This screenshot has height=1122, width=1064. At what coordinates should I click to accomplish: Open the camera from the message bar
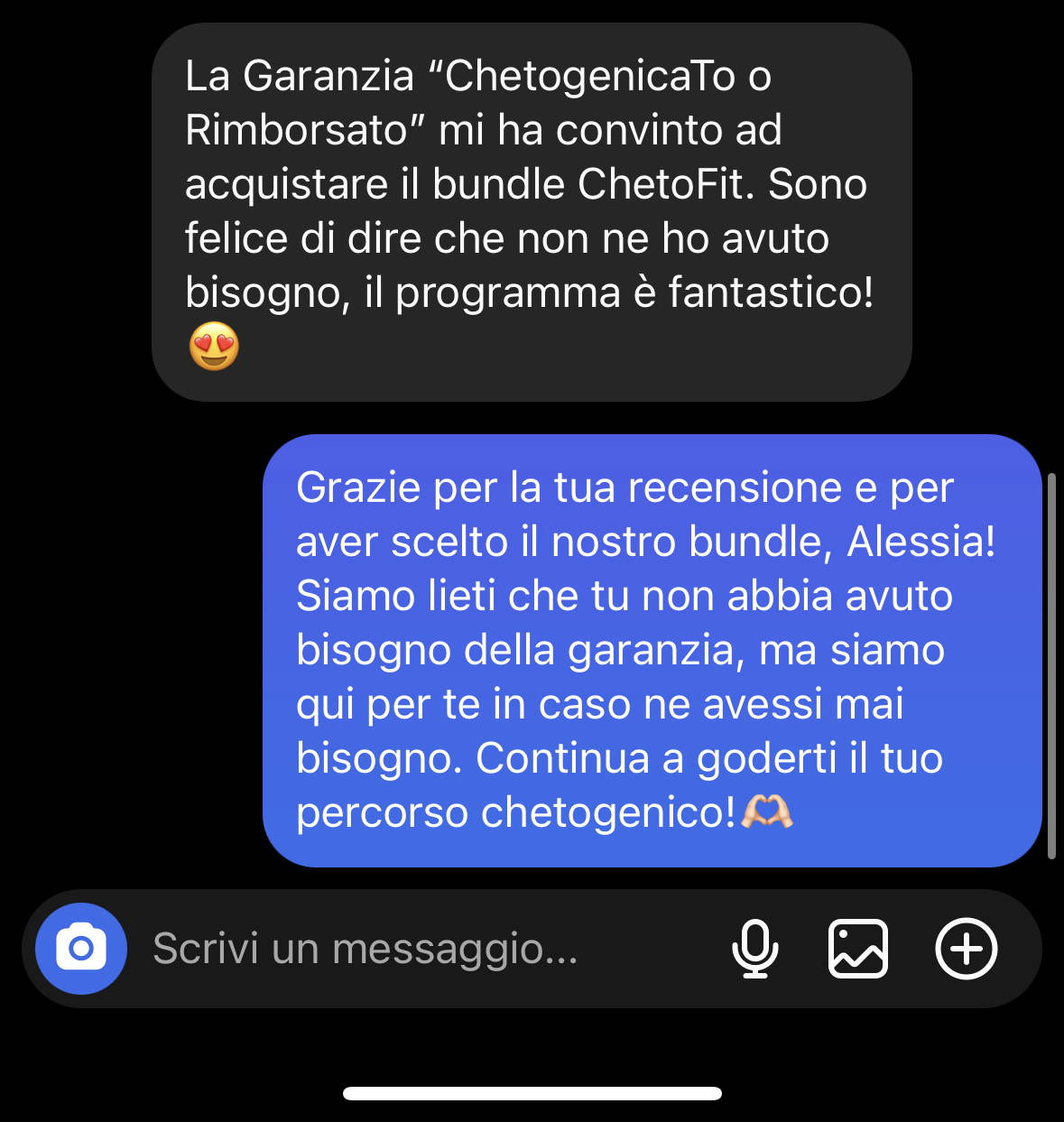coord(81,949)
